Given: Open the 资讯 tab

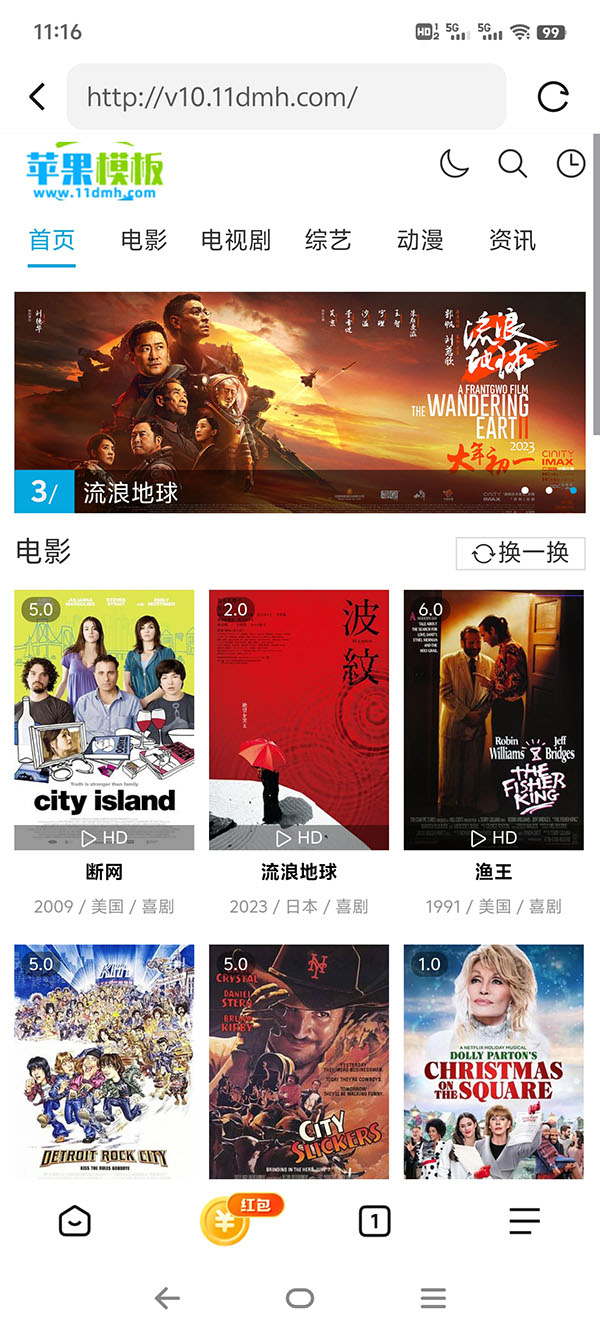Looking at the screenshot, I should (512, 240).
